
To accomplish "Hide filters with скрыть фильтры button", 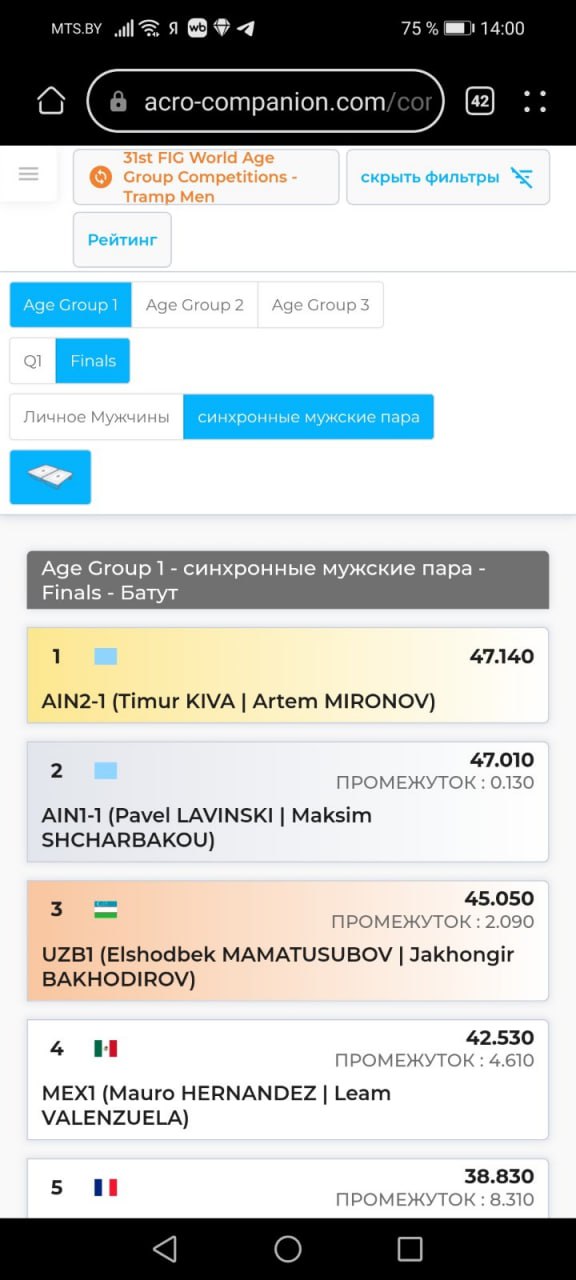I will click(448, 177).
